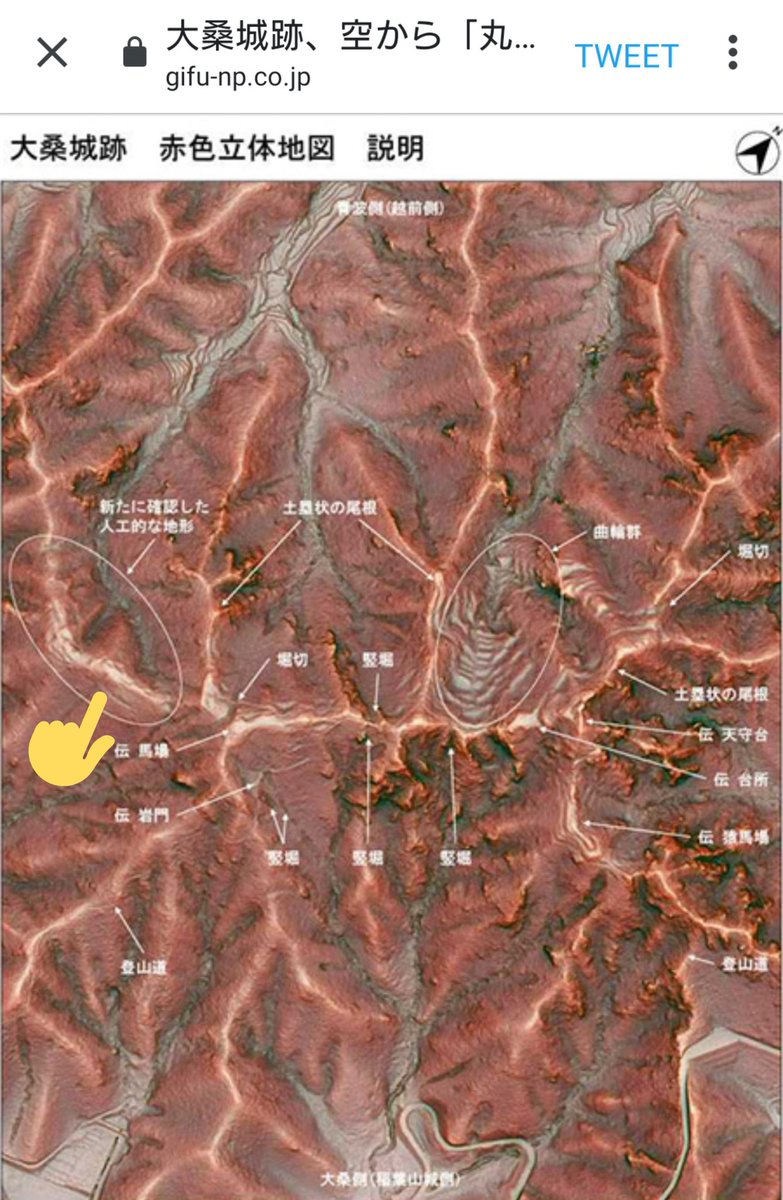Image resolution: width=783 pixels, height=1200 pixels.
Task: Open the three-dot overflow menu
Action: pyautogui.click(x=733, y=54)
